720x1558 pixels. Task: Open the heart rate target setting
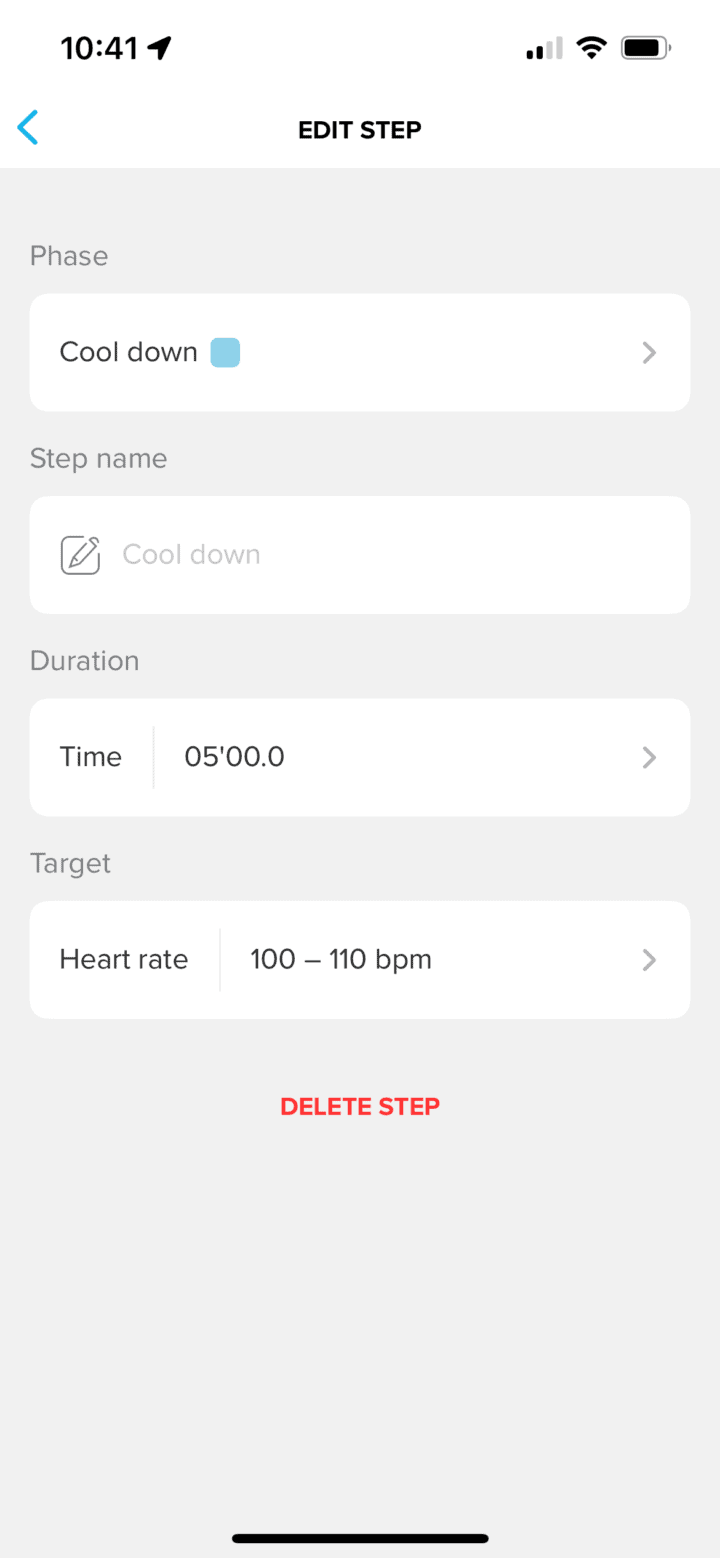[400, 960]
